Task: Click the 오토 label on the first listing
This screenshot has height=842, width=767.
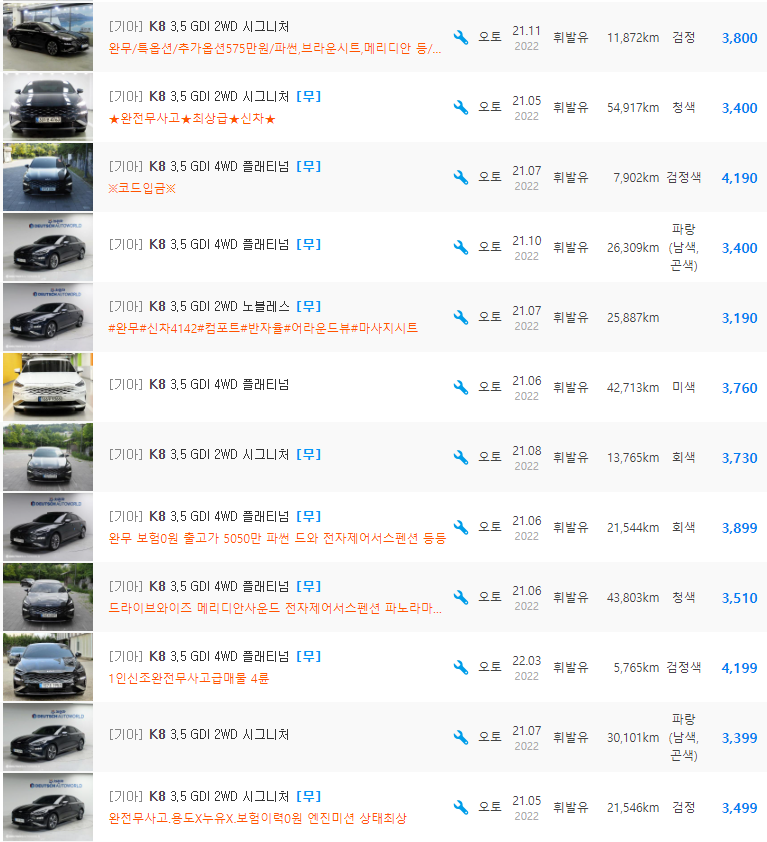Action: click(490, 38)
